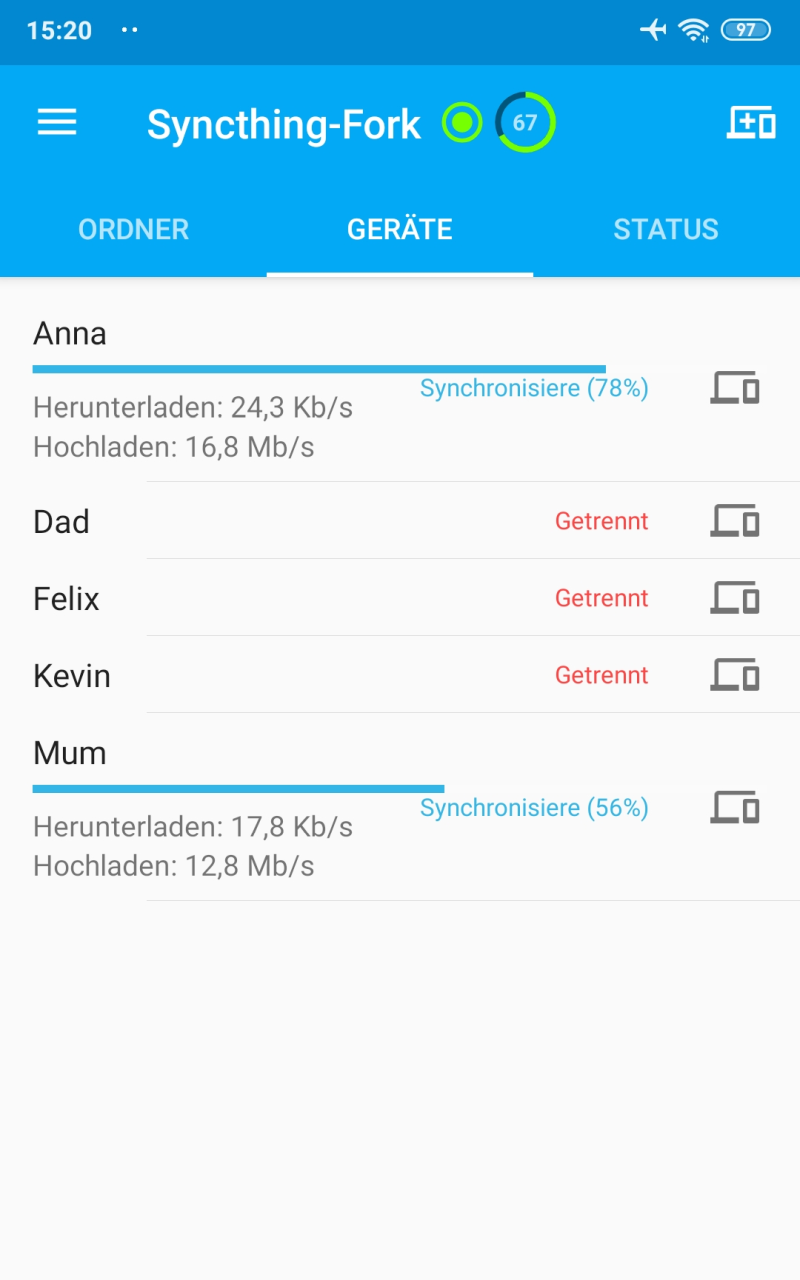View Felix's device settings

66,598
